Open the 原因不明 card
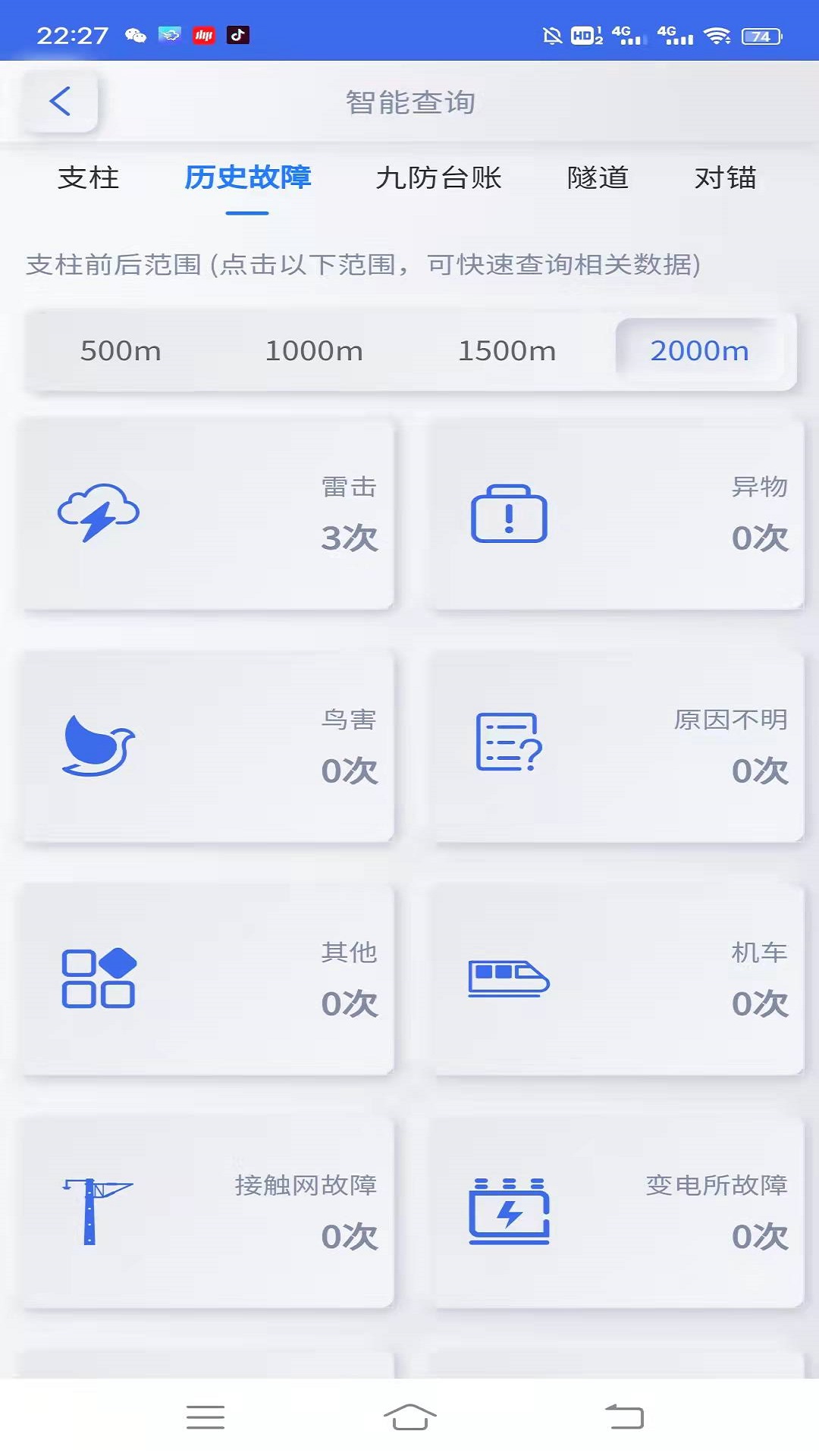Viewport: 819px width, 1456px height. [616, 747]
